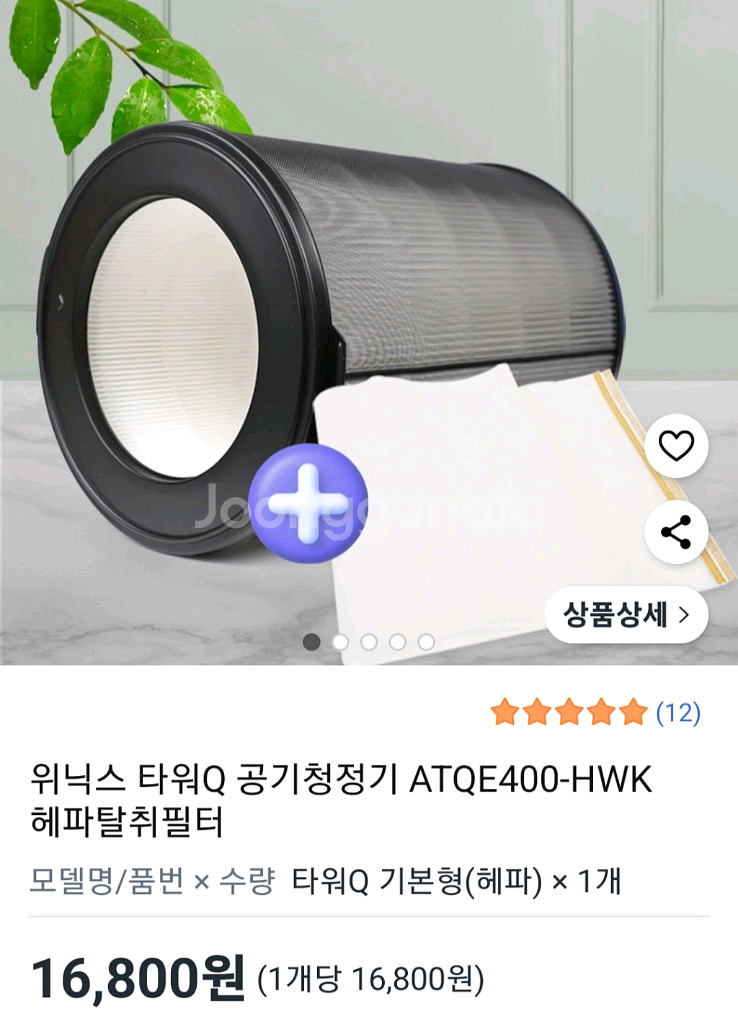The image size is (738, 1024).
Task: Select the first orange rating star
Action: pyautogui.click(x=505, y=711)
